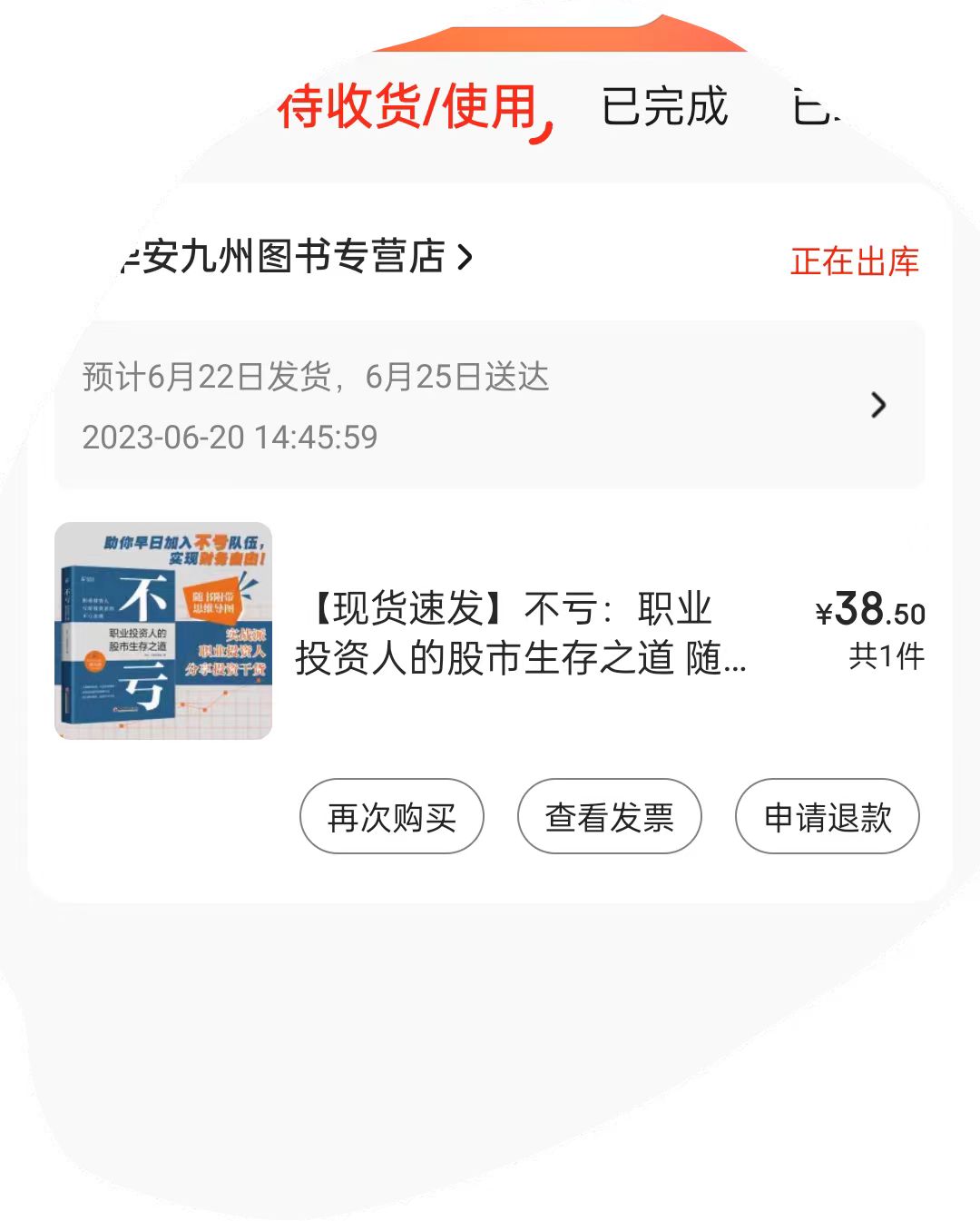Select the 待收货/使用 tab
The height and width of the screenshot is (1221, 980).
(x=408, y=107)
